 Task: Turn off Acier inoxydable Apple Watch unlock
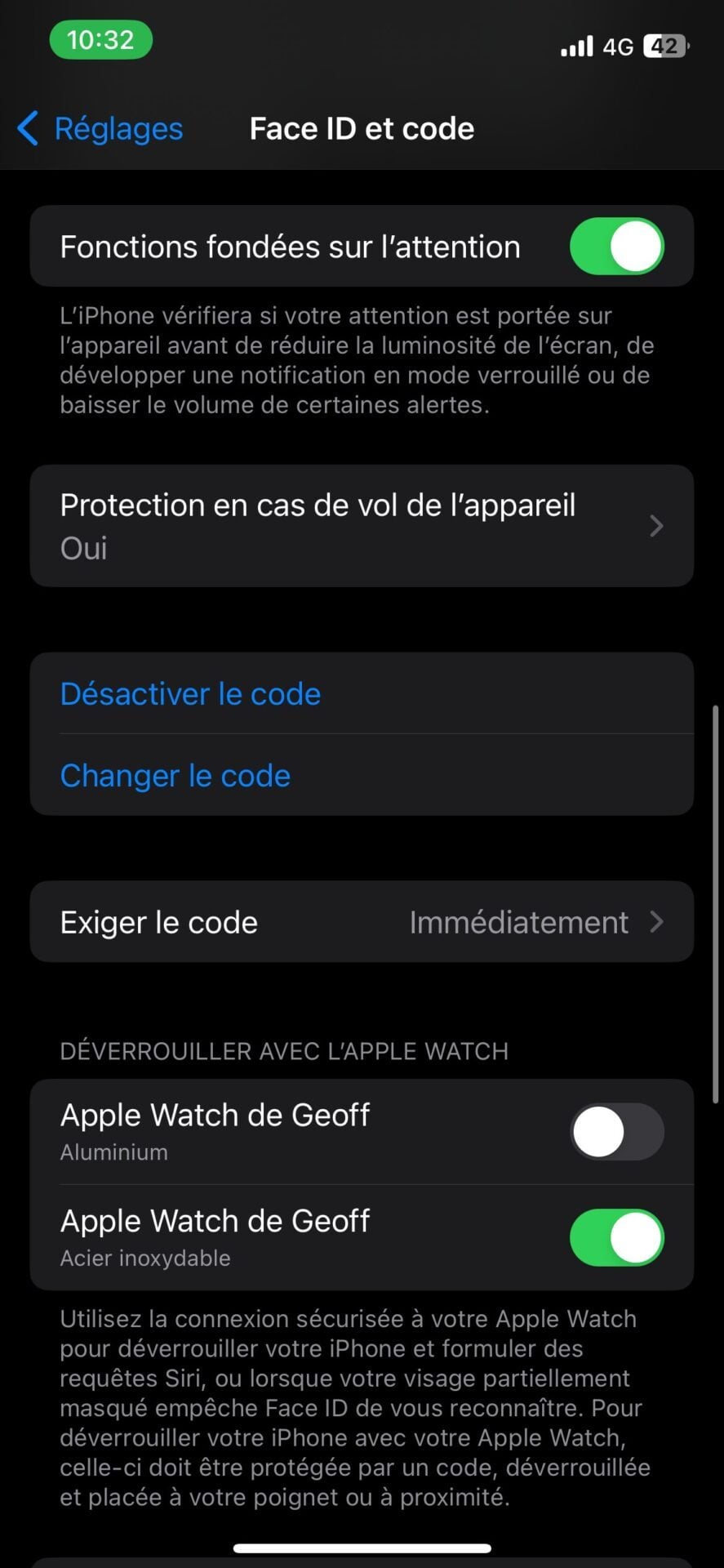[616, 1237]
